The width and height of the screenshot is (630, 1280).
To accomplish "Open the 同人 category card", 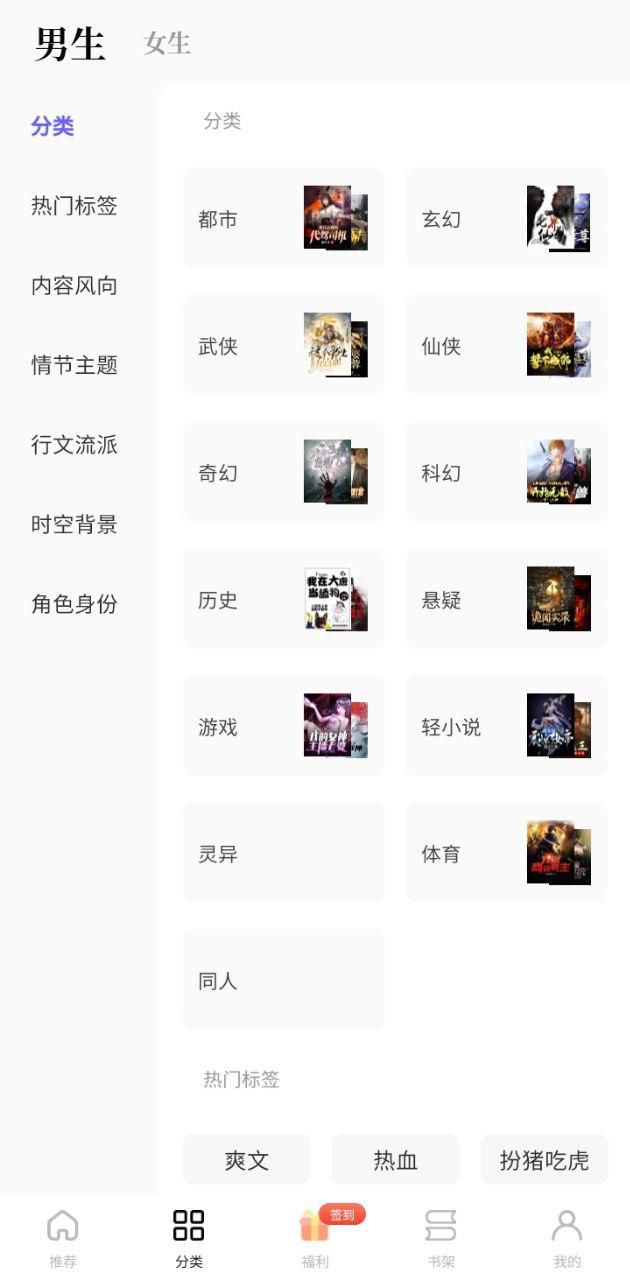I will pyautogui.click(x=283, y=980).
